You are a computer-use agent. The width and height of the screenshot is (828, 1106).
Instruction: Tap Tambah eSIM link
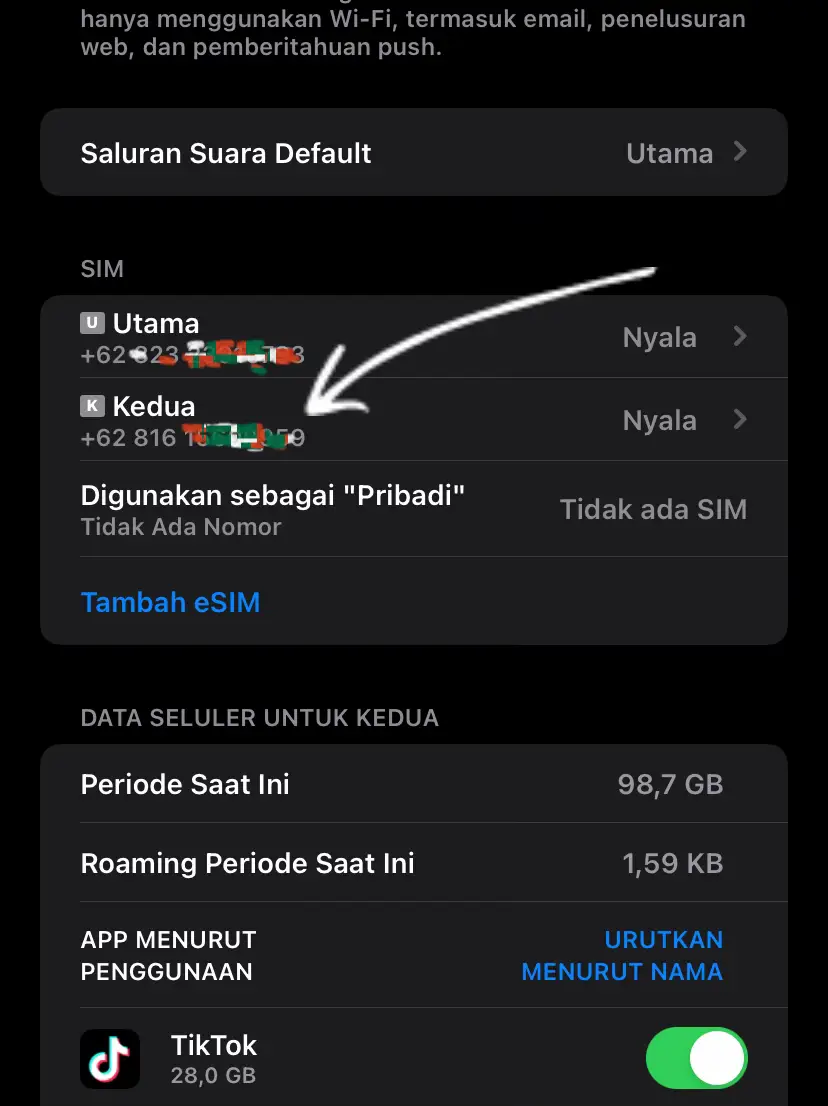(170, 602)
